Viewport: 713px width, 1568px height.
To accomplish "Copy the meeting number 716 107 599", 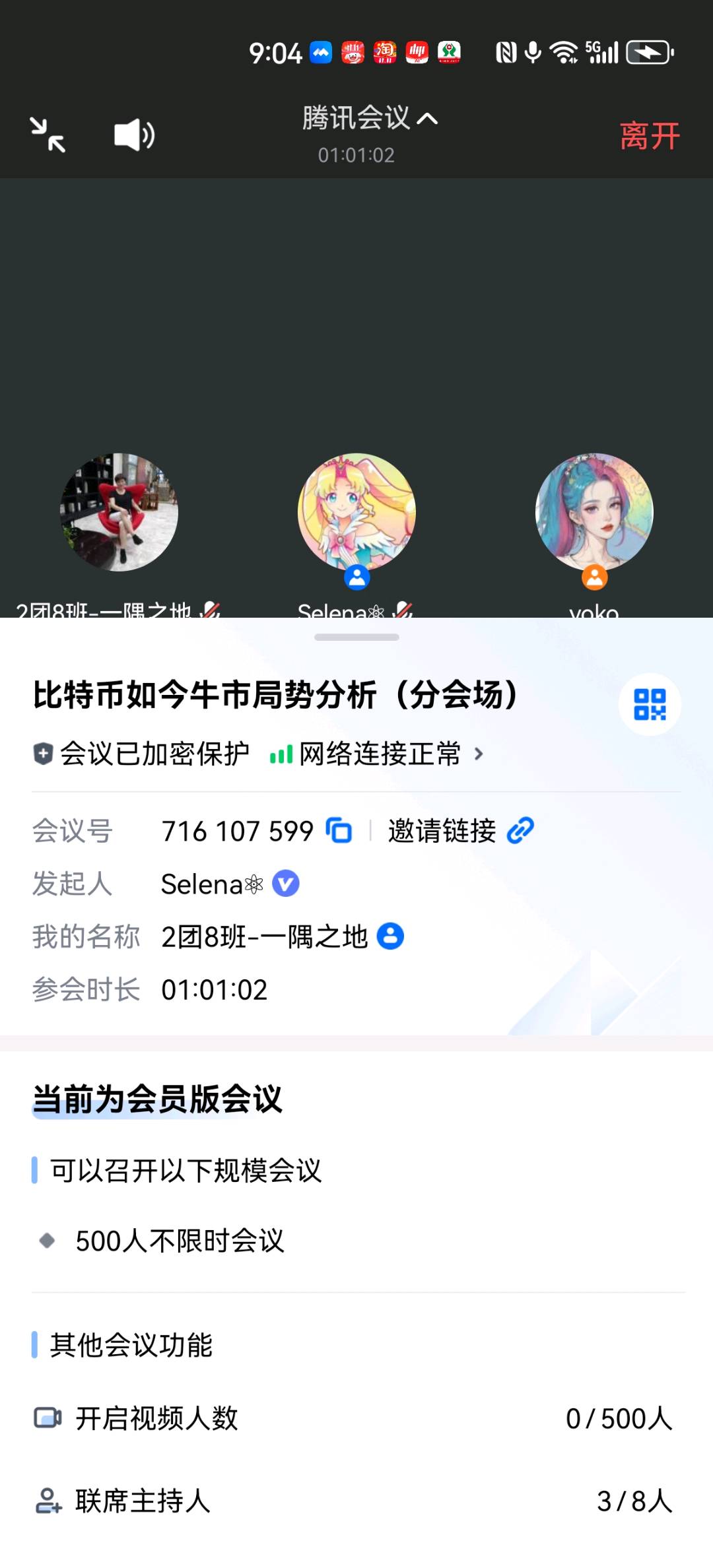I will pyautogui.click(x=339, y=830).
